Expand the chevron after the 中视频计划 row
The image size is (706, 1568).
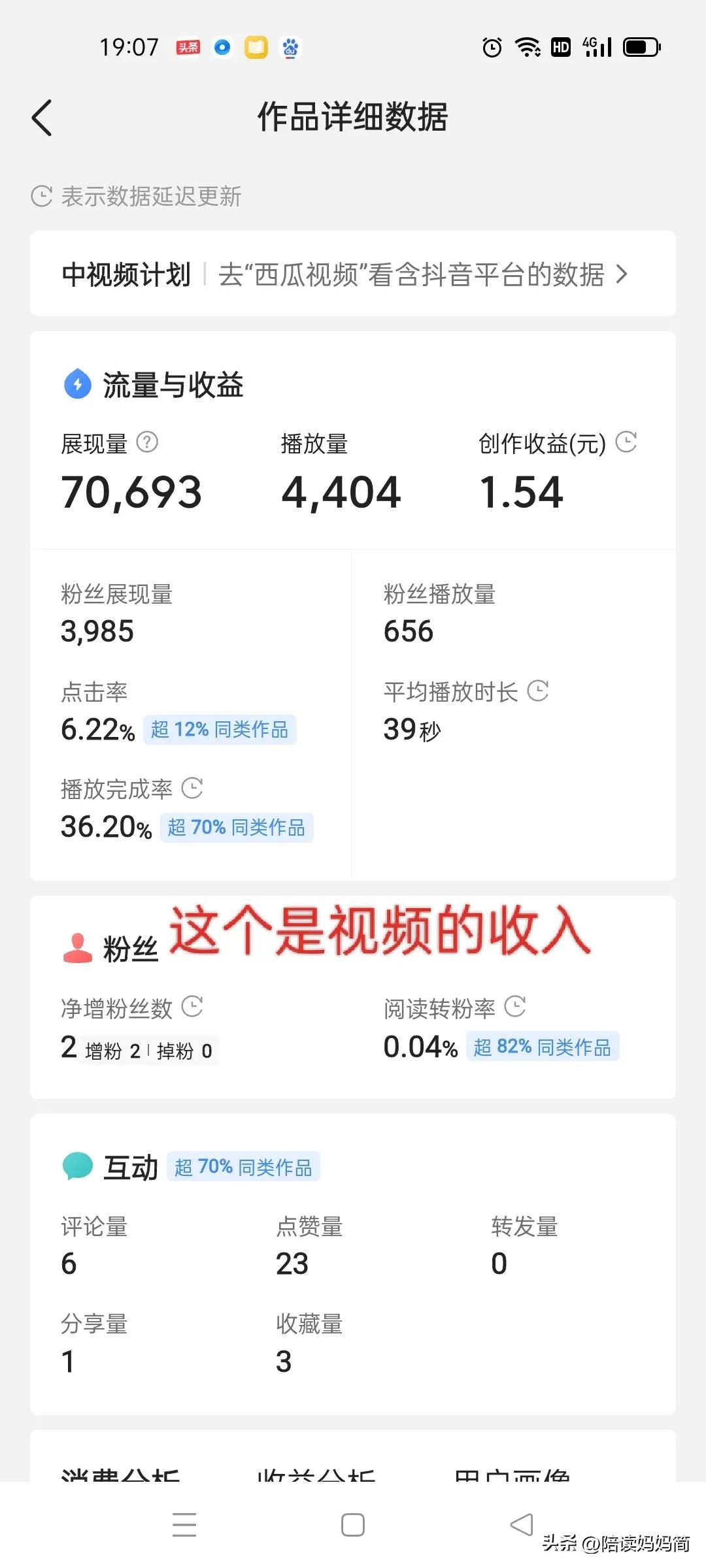[x=621, y=275]
